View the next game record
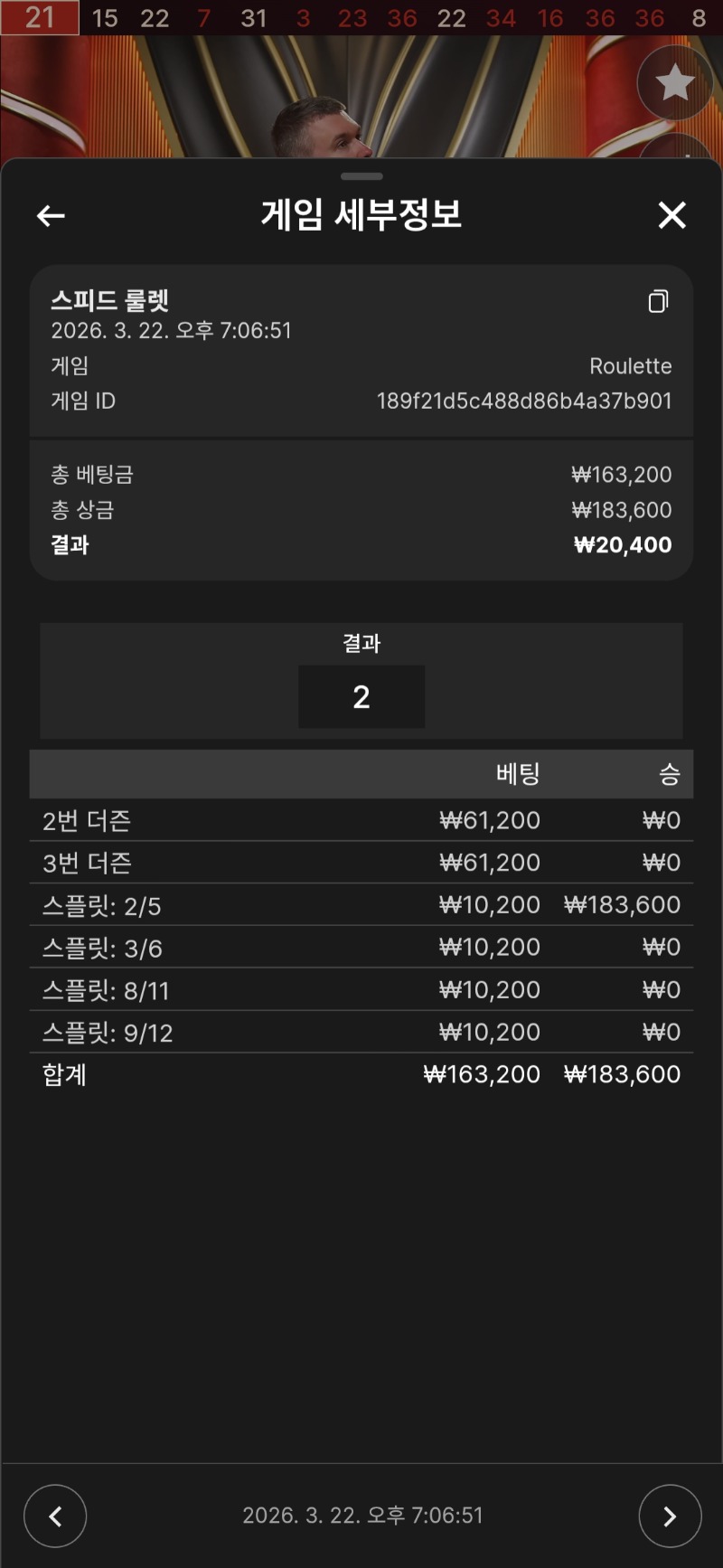 [x=670, y=1516]
